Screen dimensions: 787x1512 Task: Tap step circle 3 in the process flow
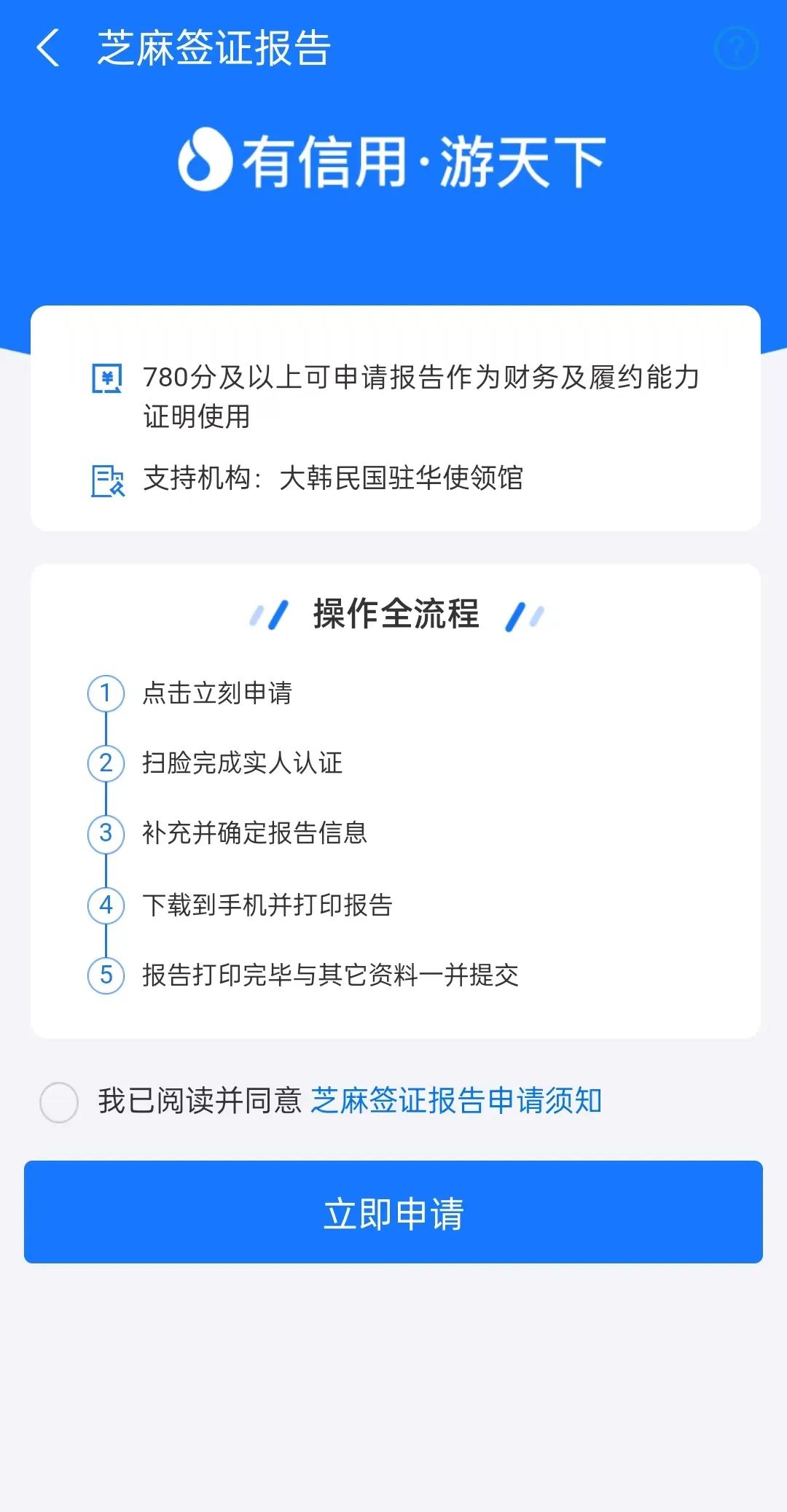pyautogui.click(x=106, y=834)
